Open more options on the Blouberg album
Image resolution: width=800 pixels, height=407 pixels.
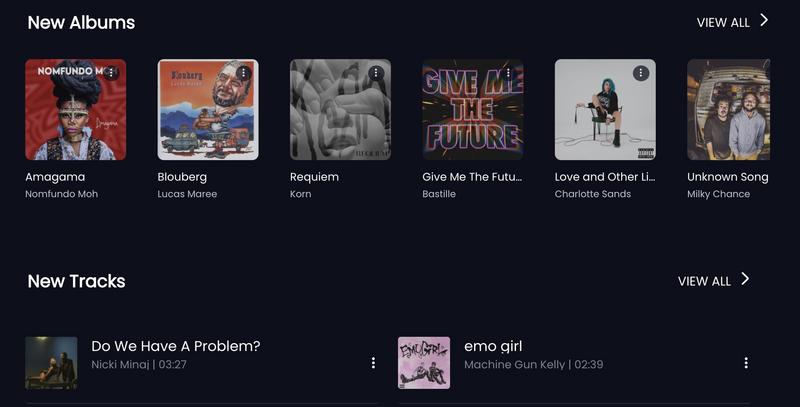point(243,73)
